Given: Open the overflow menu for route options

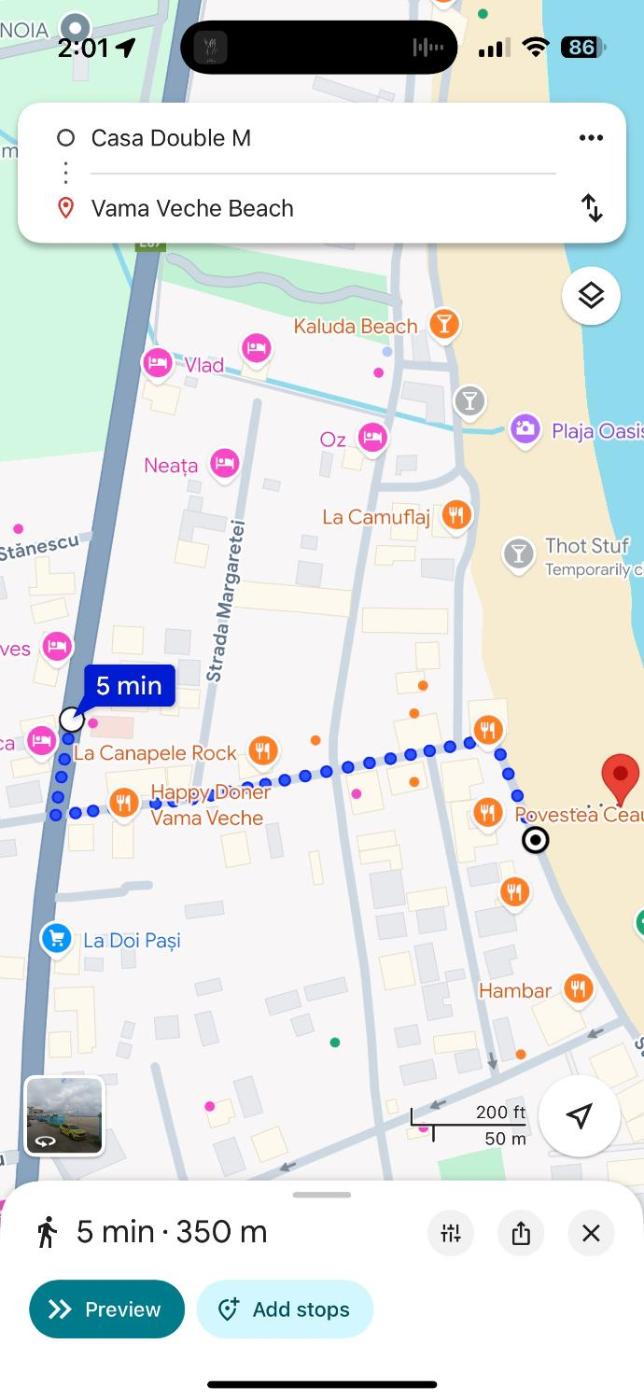Looking at the screenshot, I should [591, 138].
